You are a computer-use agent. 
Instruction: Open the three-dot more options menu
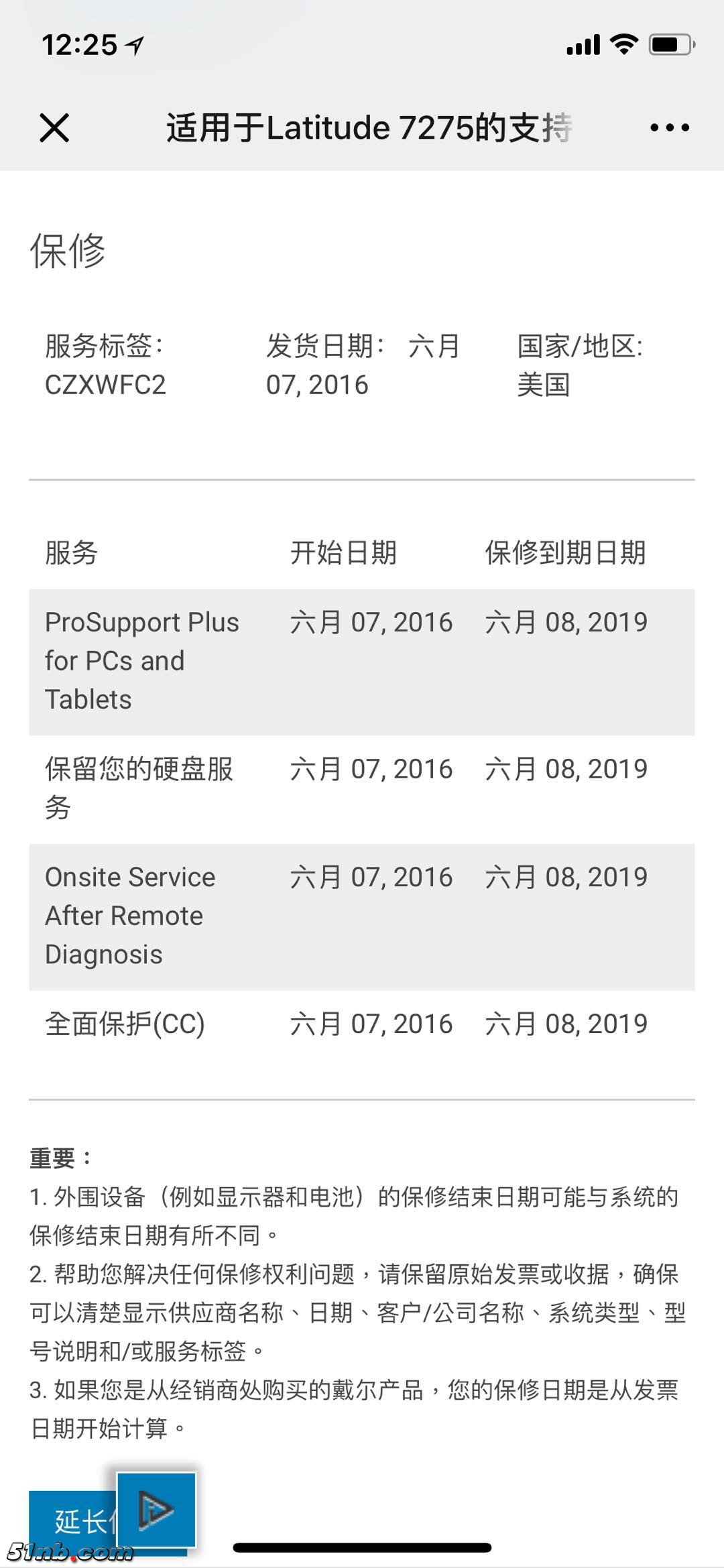(x=669, y=127)
